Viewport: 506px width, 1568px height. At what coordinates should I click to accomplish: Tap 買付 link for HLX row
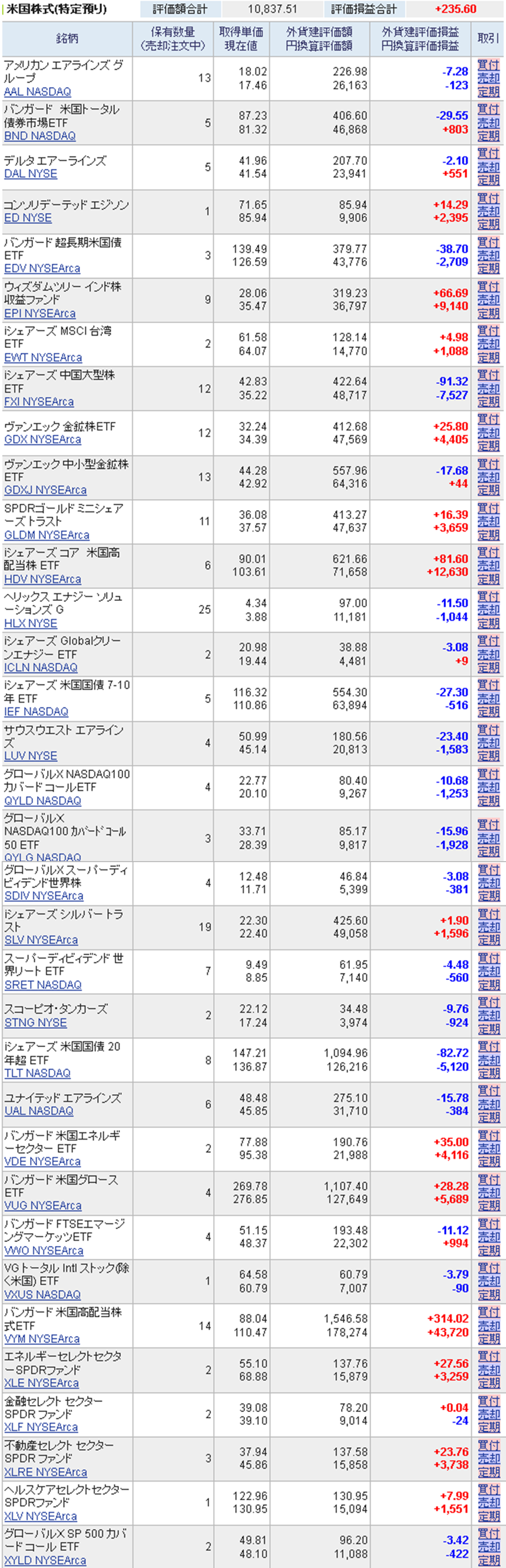488,596
